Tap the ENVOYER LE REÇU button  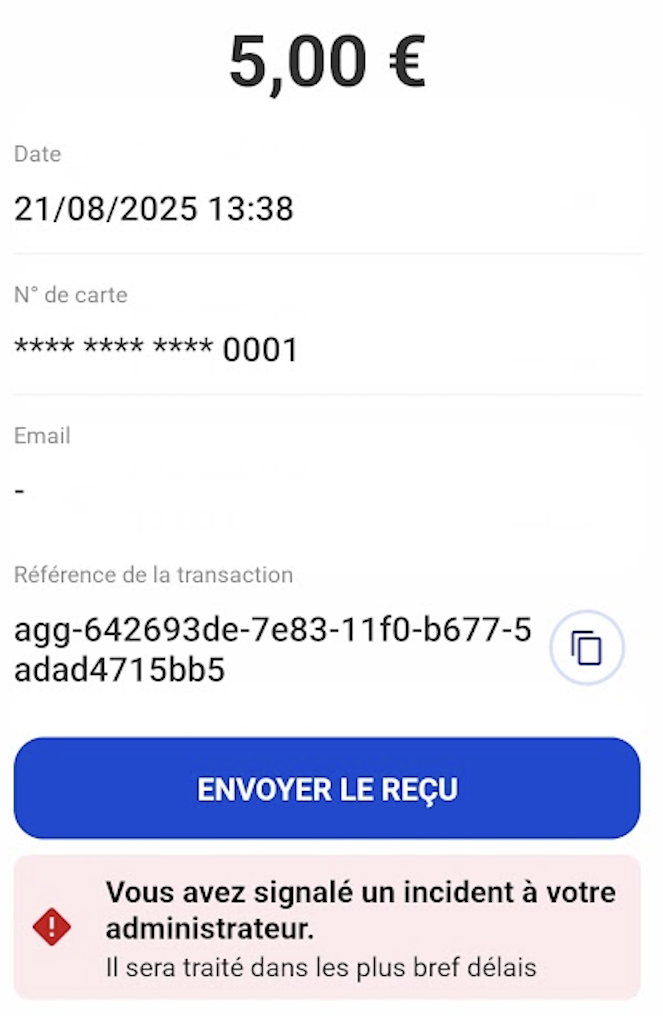pos(327,789)
